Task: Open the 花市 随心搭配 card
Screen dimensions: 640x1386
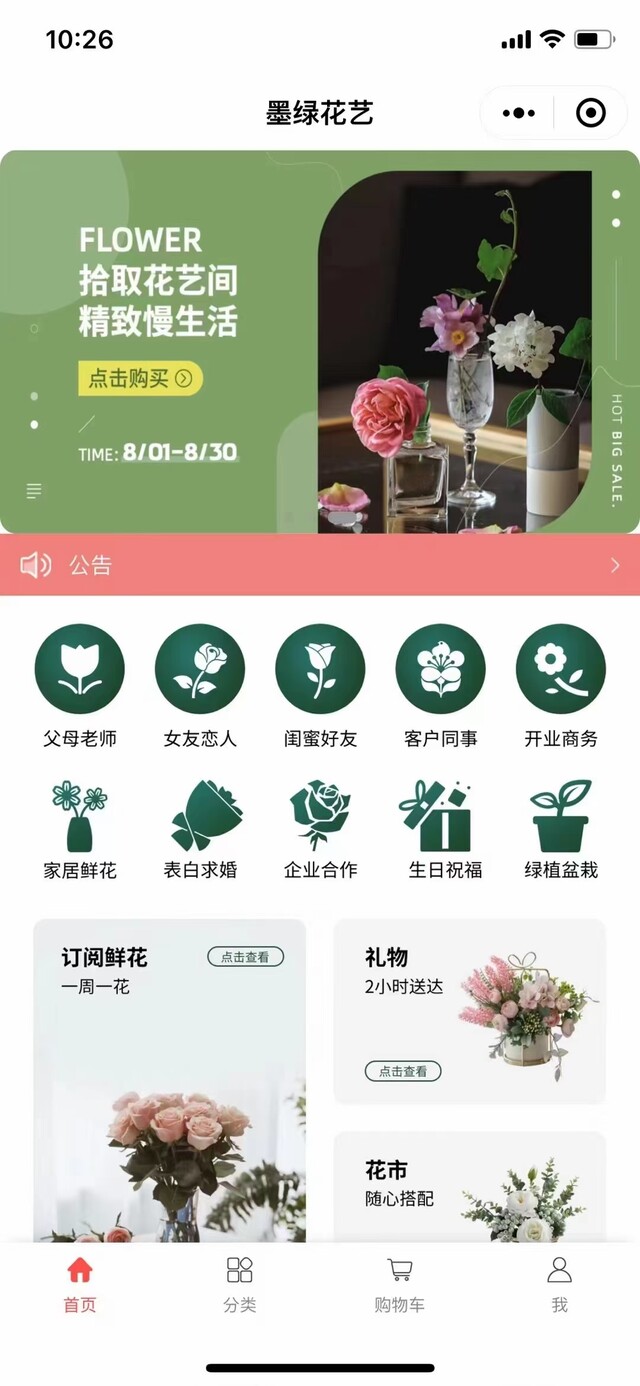Action: [x=469, y=1186]
